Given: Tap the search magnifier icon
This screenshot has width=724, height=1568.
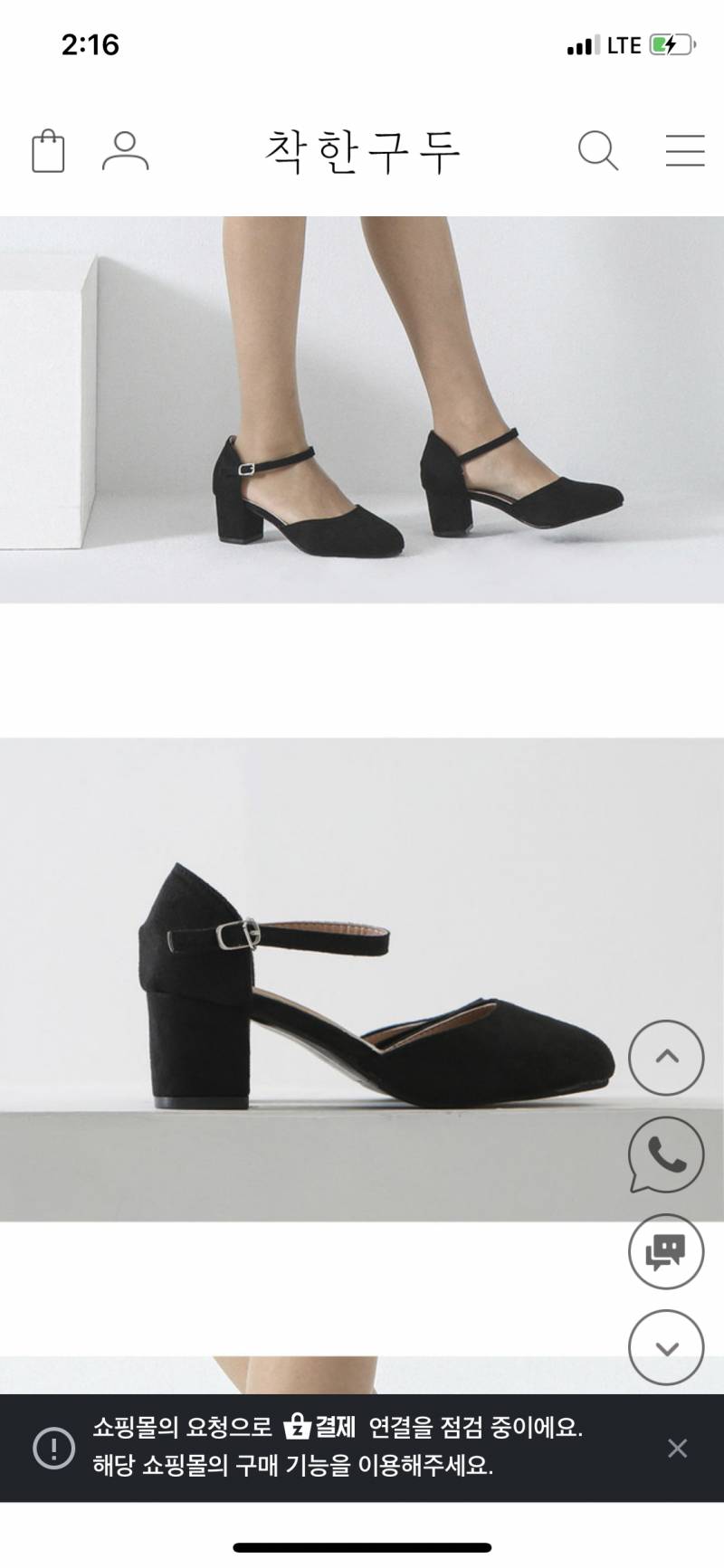Looking at the screenshot, I should pos(598,150).
